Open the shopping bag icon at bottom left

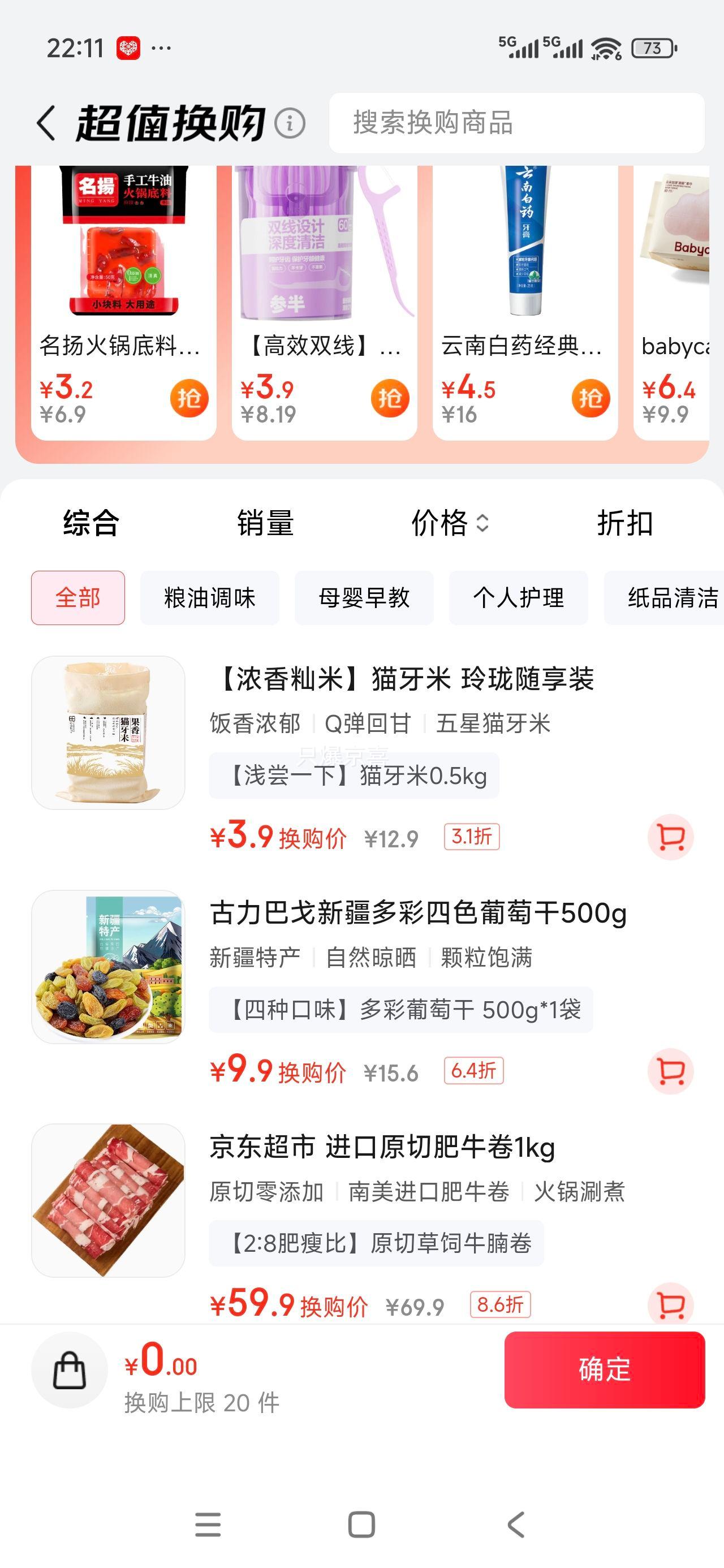(70, 1373)
